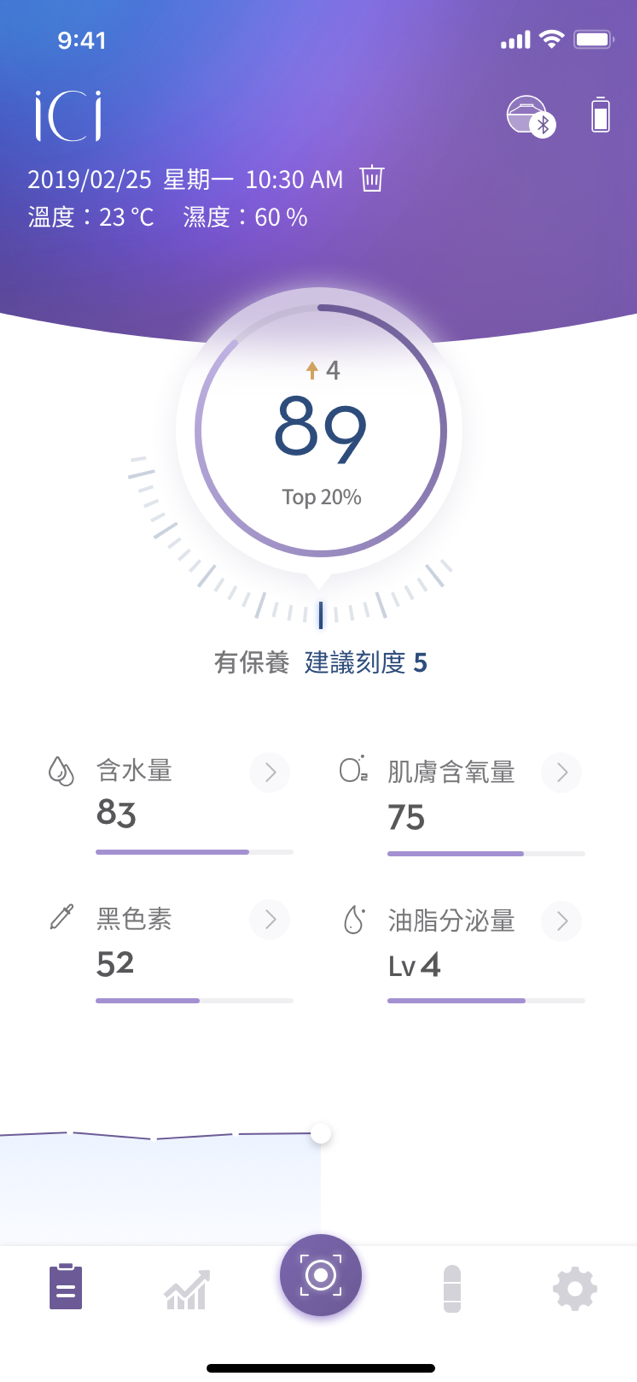The image size is (637, 1382).
Task: Start a skin scan with center button
Action: 320,1275
